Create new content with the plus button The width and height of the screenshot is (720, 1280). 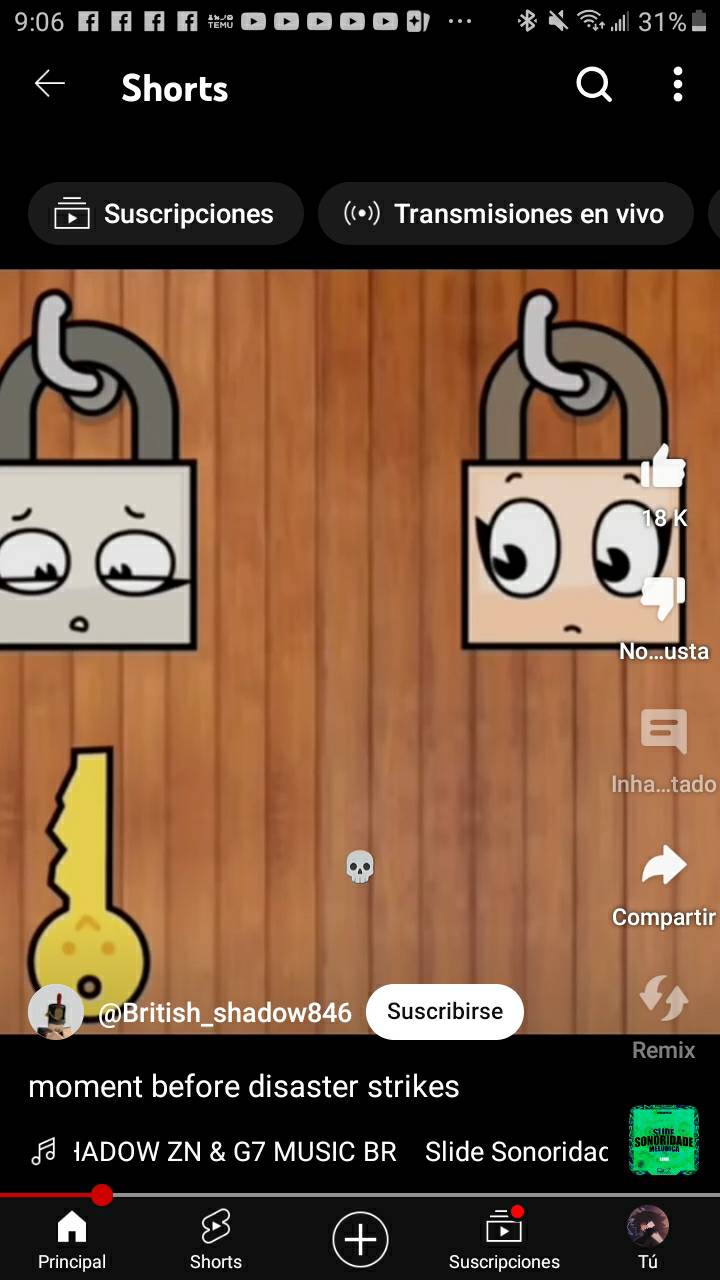pyautogui.click(x=360, y=1240)
